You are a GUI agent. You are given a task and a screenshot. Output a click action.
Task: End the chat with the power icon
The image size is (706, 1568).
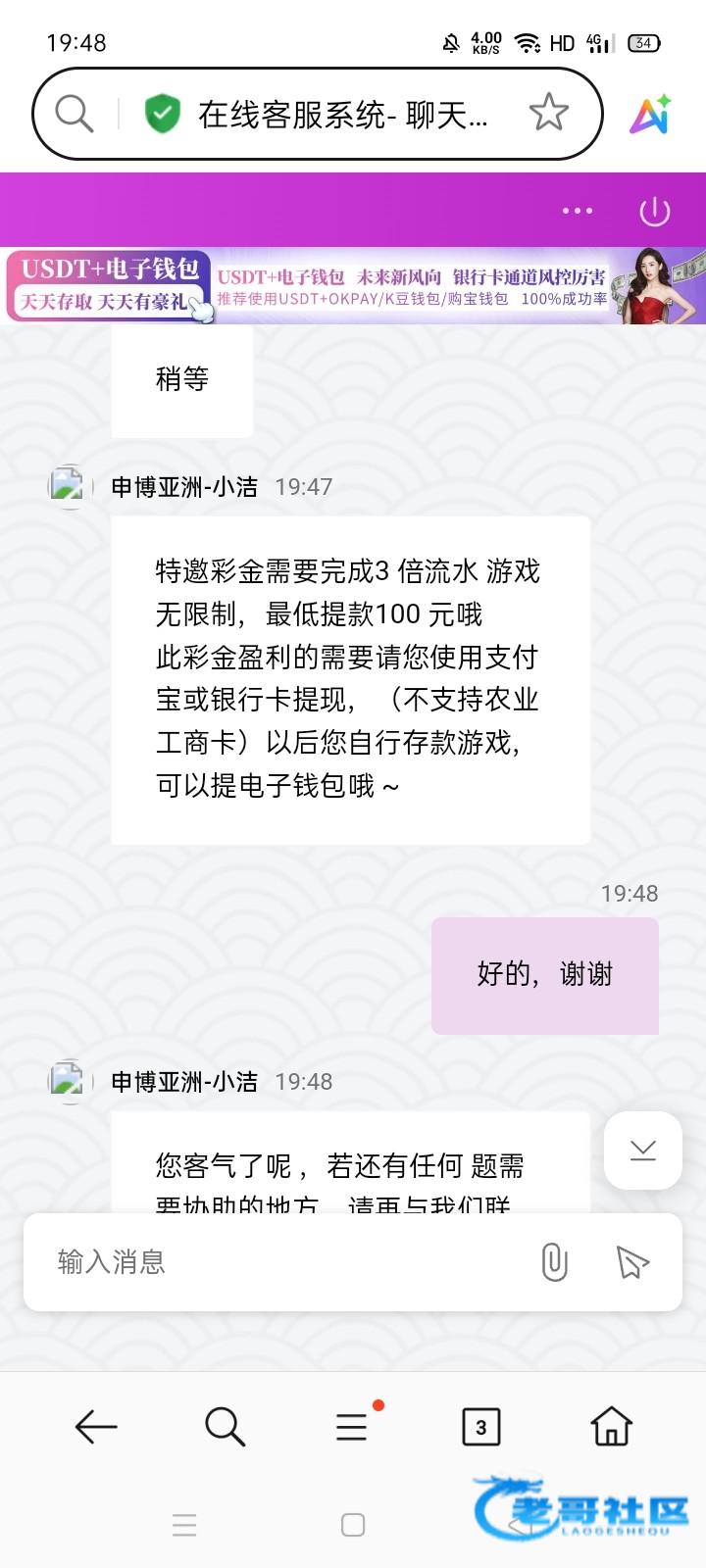click(654, 211)
